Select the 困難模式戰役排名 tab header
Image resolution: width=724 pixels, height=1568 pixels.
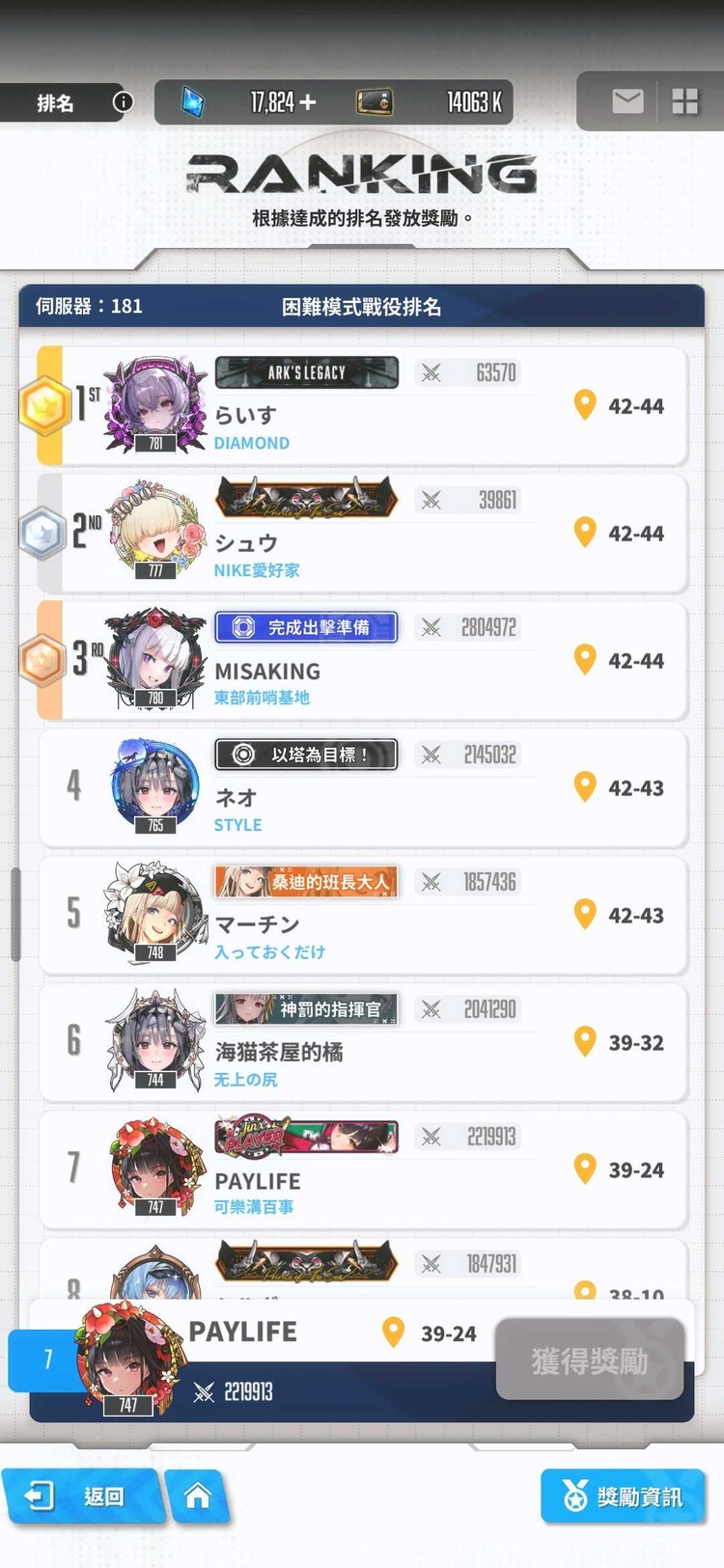[362, 307]
